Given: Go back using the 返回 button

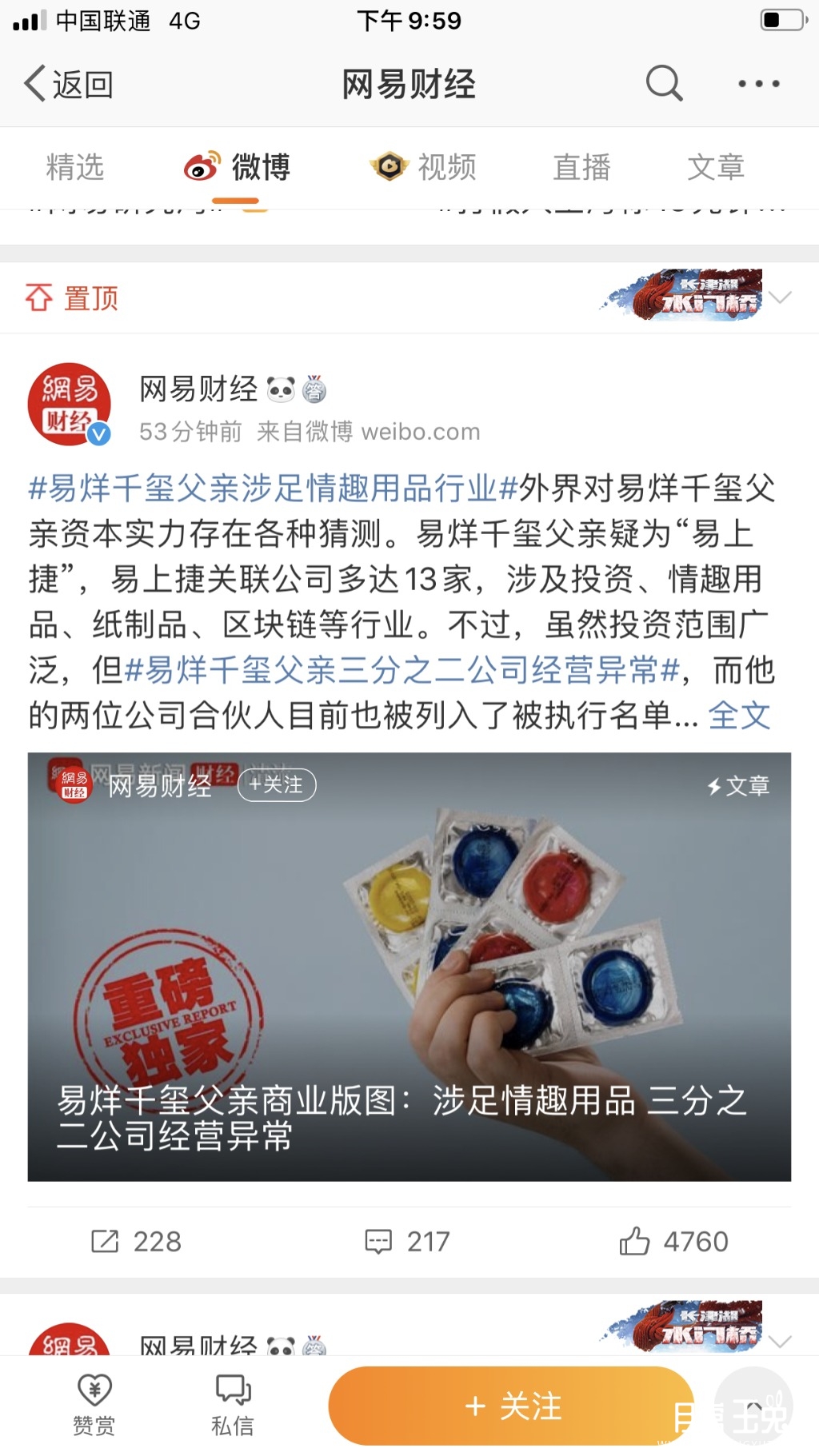Looking at the screenshot, I should 69,84.
